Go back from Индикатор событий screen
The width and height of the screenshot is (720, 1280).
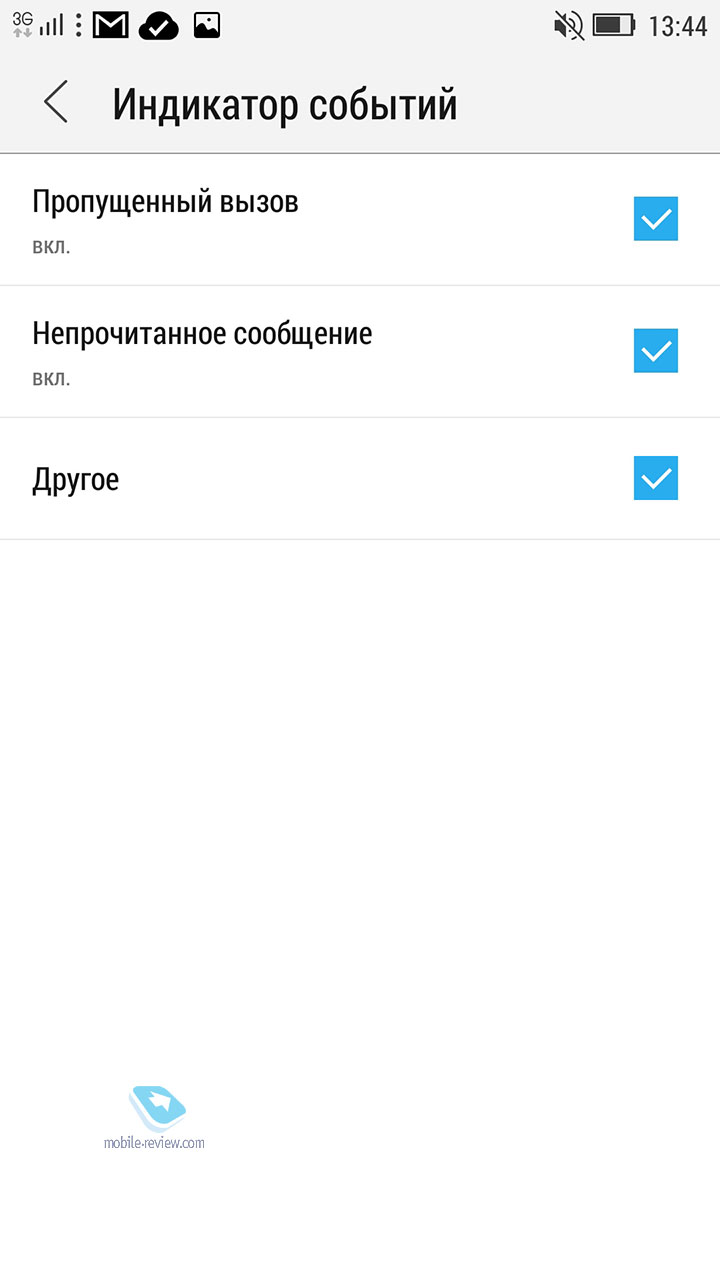(56, 103)
